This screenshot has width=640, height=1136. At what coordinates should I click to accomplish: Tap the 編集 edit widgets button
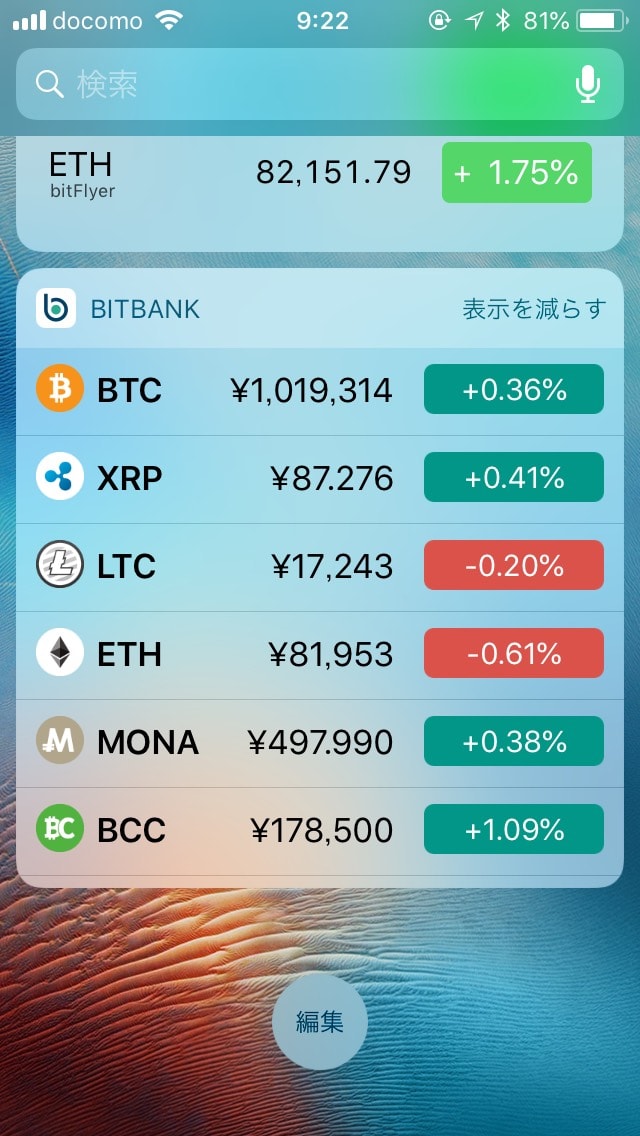click(x=320, y=1022)
